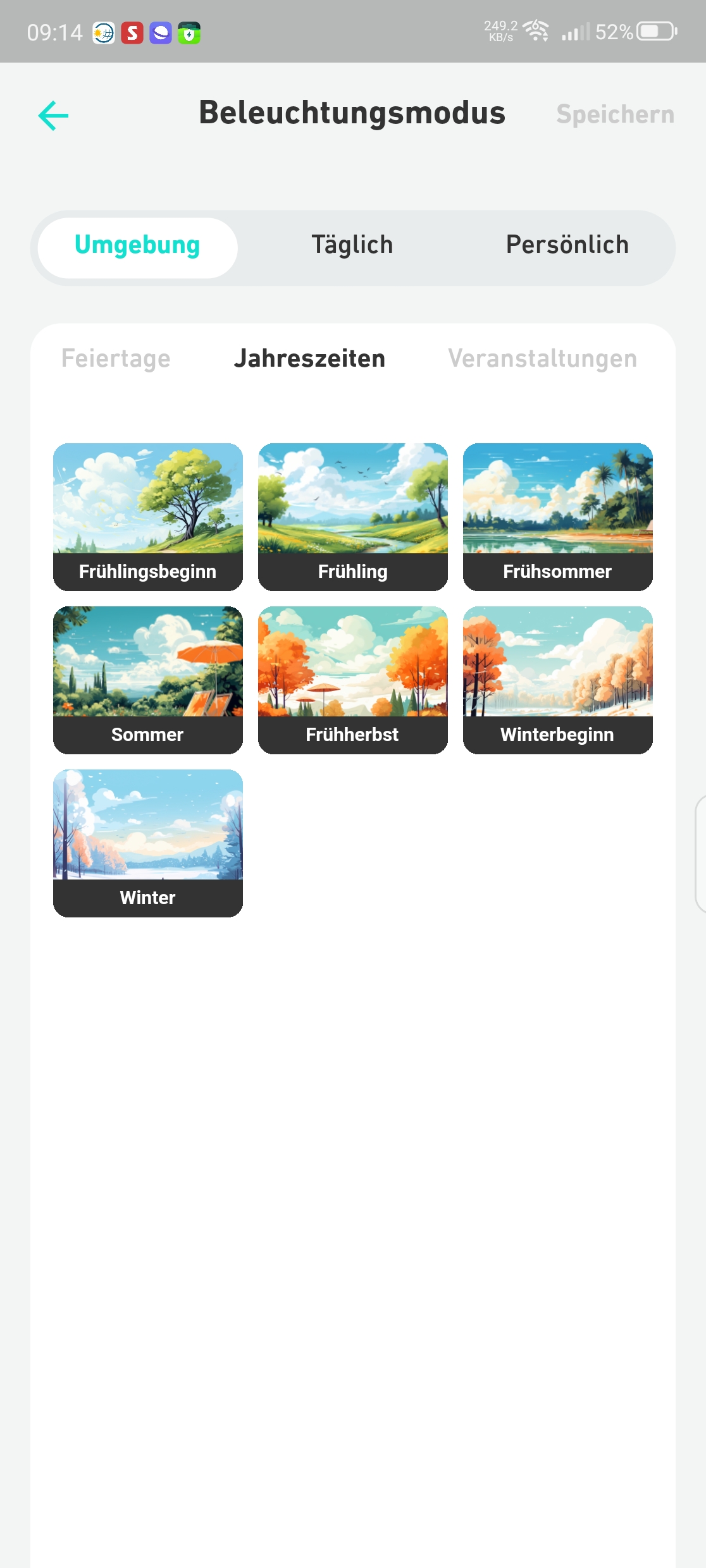Switch to the Täglich segment
Screen dimensions: 706x1568
352,245
